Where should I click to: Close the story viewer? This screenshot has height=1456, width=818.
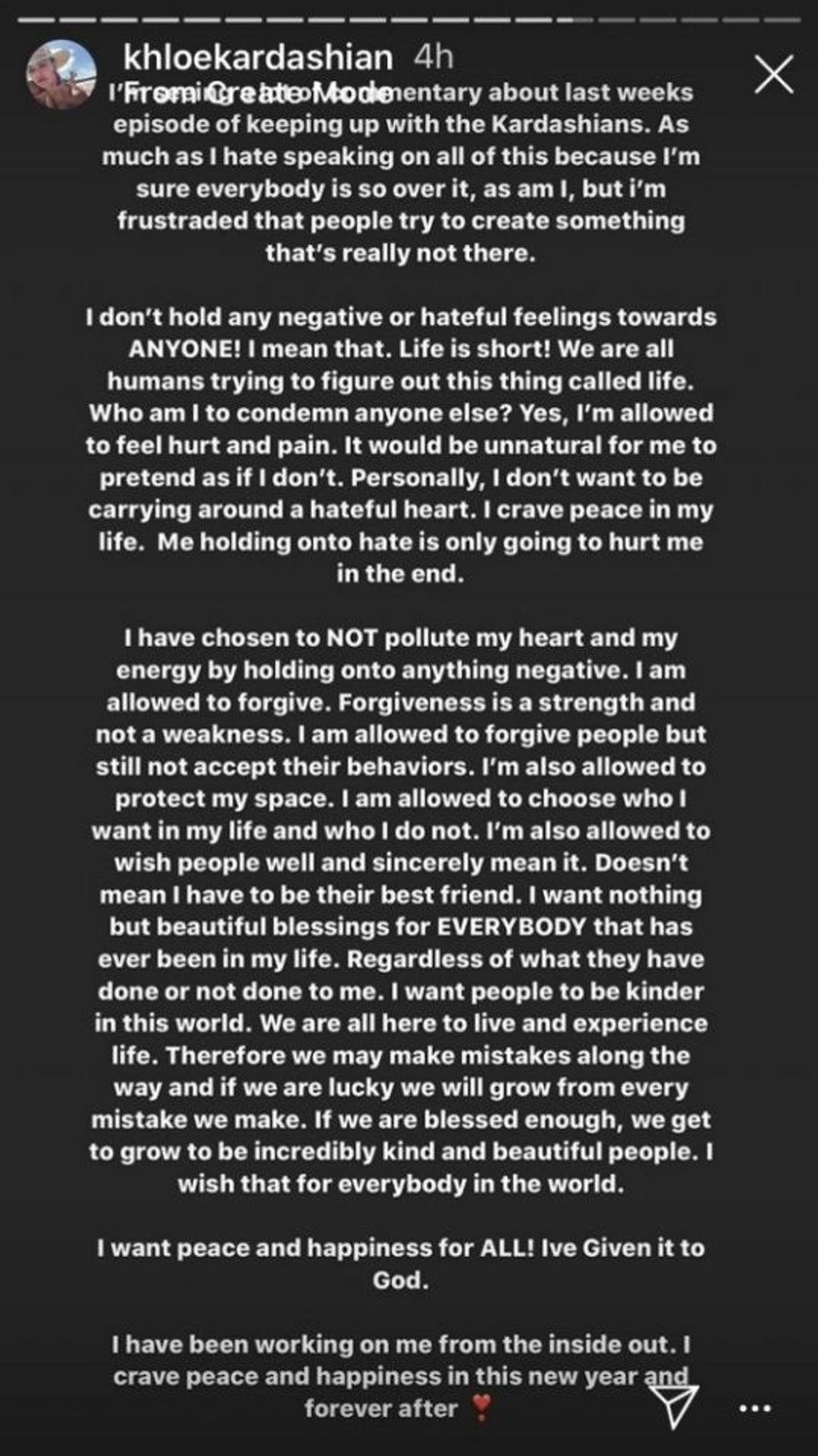[x=774, y=75]
